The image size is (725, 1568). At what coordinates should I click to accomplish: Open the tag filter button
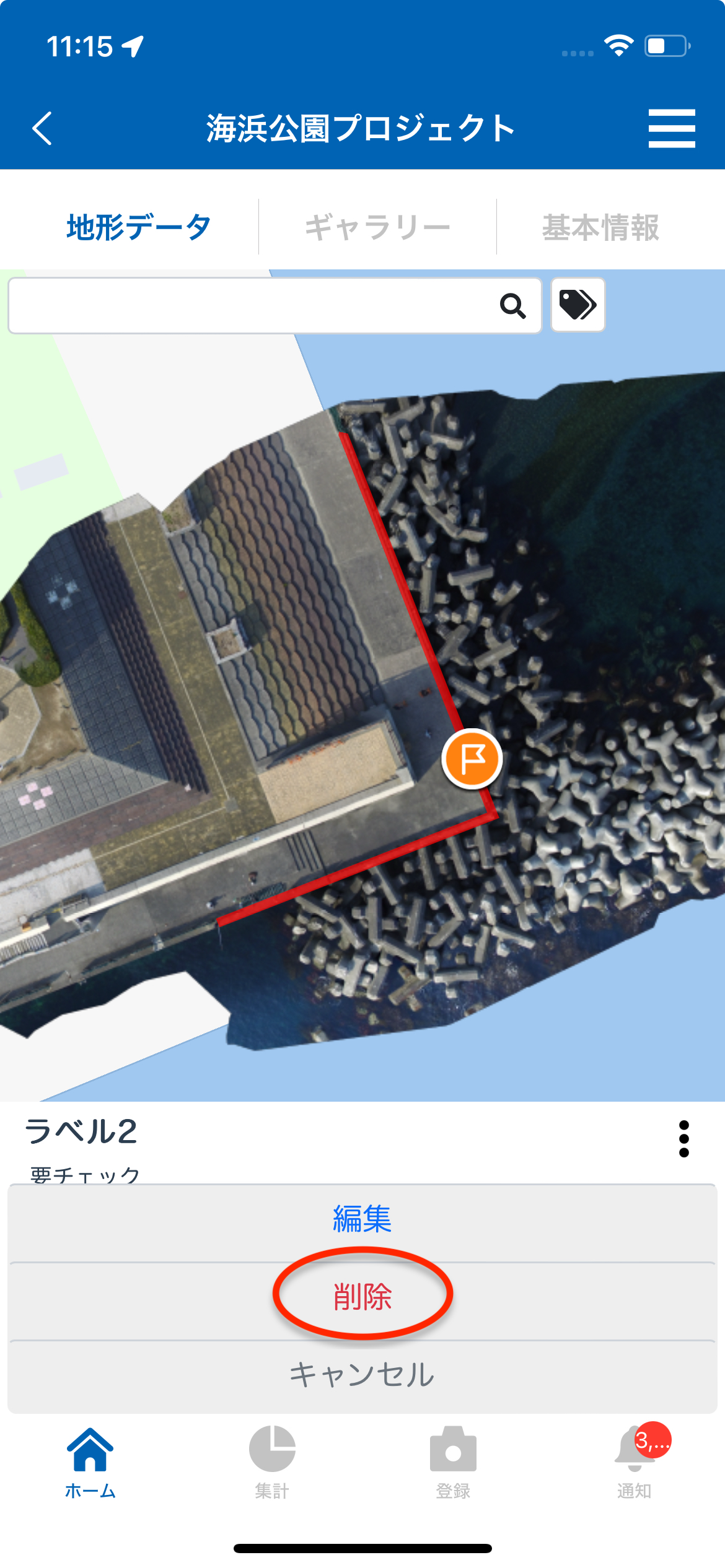(x=578, y=305)
